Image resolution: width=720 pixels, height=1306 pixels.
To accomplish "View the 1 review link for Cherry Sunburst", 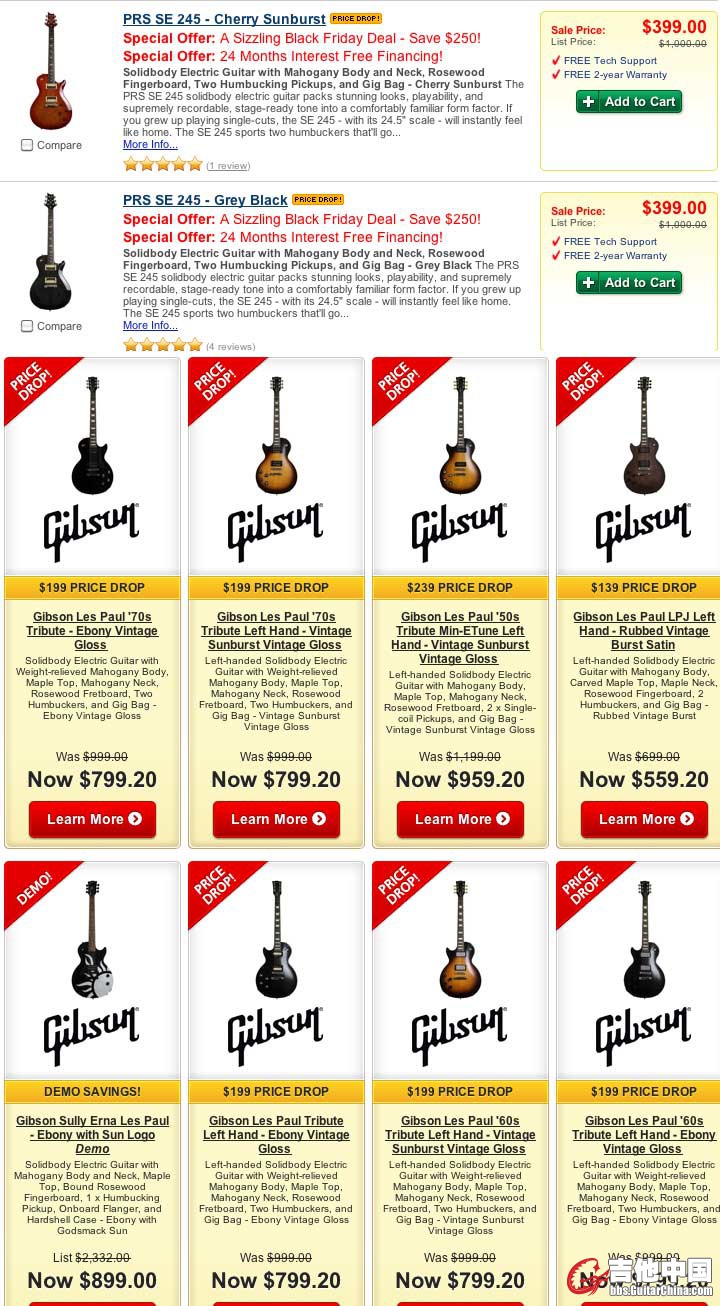I will point(228,166).
